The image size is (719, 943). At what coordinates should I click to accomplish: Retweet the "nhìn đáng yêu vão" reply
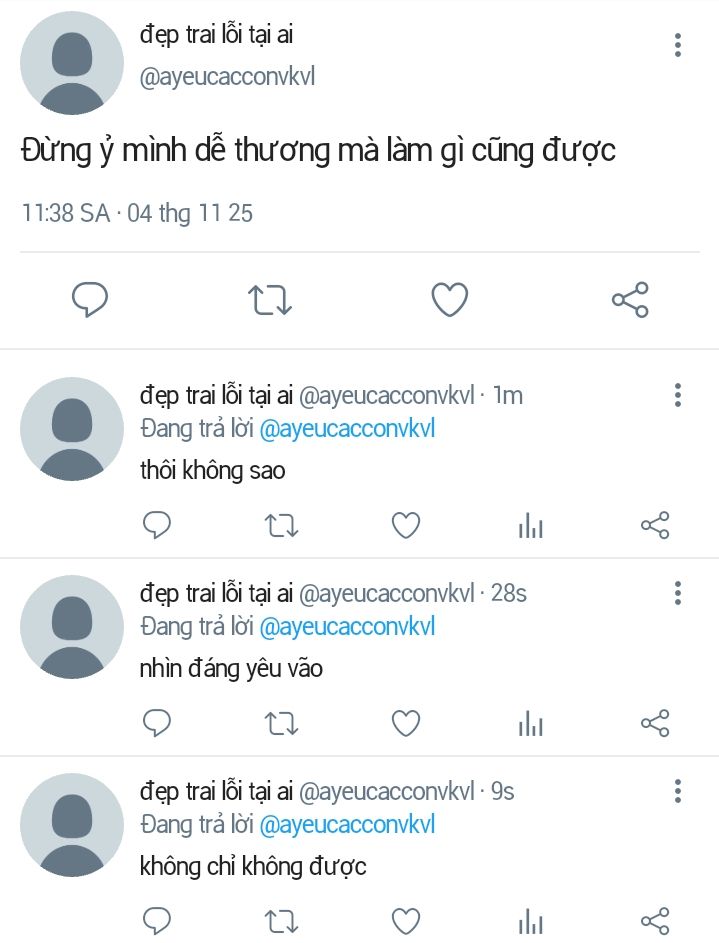pyautogui.click(x=280, y=722)
